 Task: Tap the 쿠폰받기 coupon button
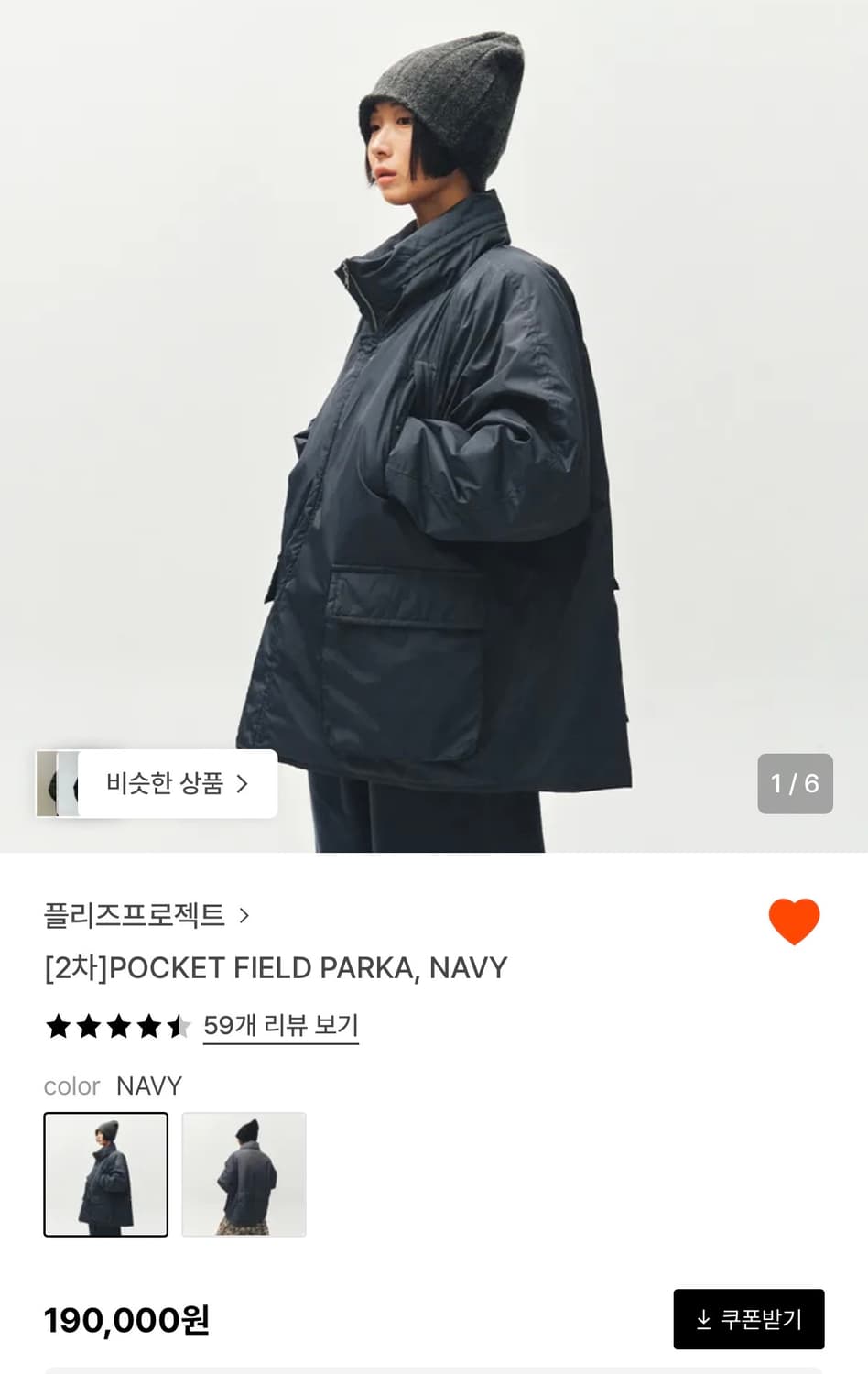[x=748, y=1320]
